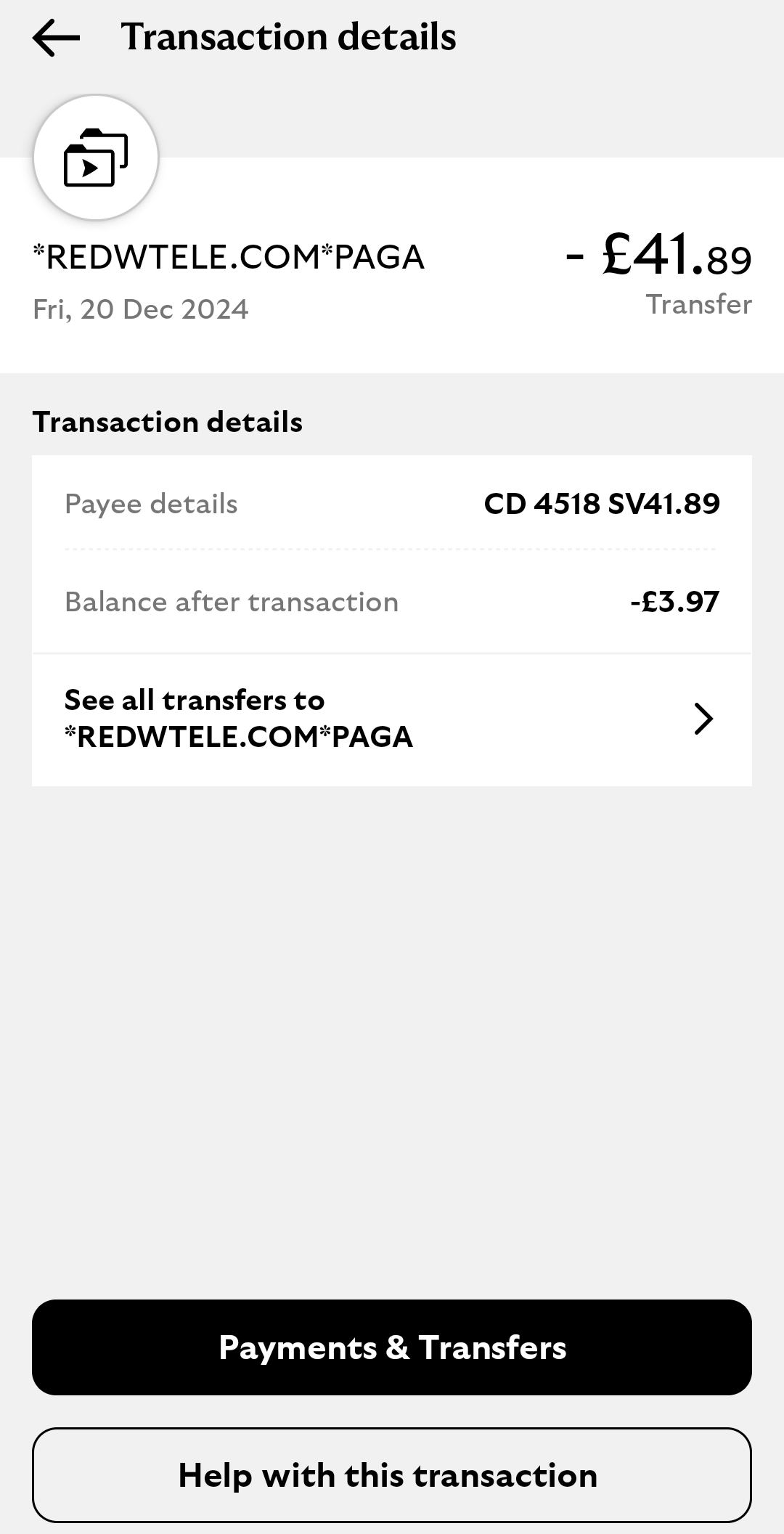Viewport: 784px width, 1534px height.
Task: Go back using the top-left arrow
Action: point(56,38)
